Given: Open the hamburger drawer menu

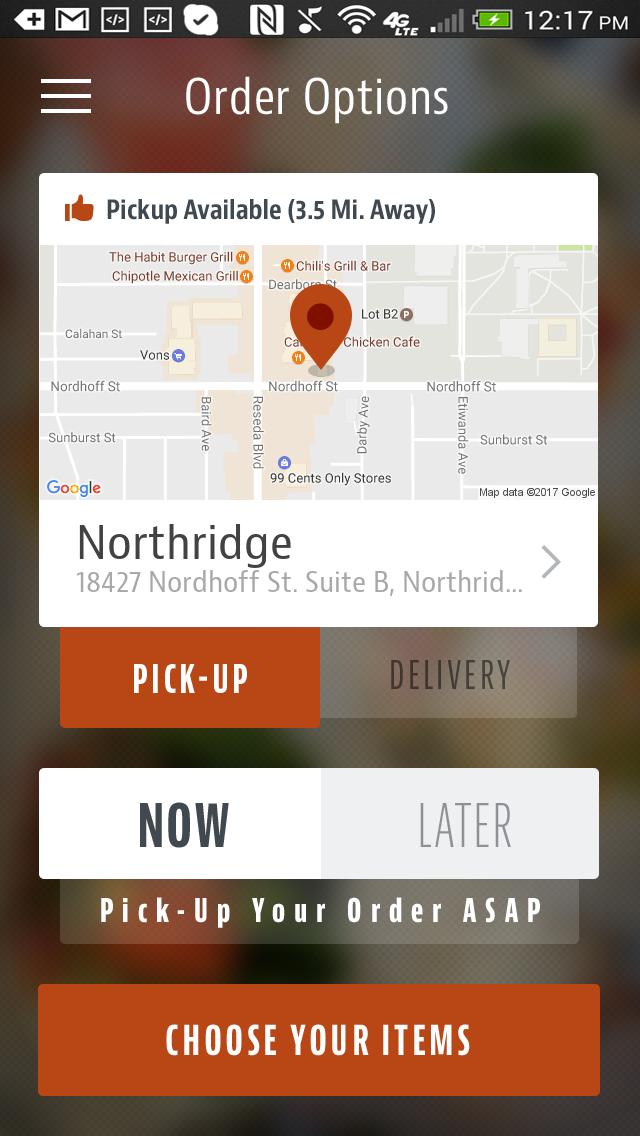Looking at the screenshot, I should (x=66, y=96).
